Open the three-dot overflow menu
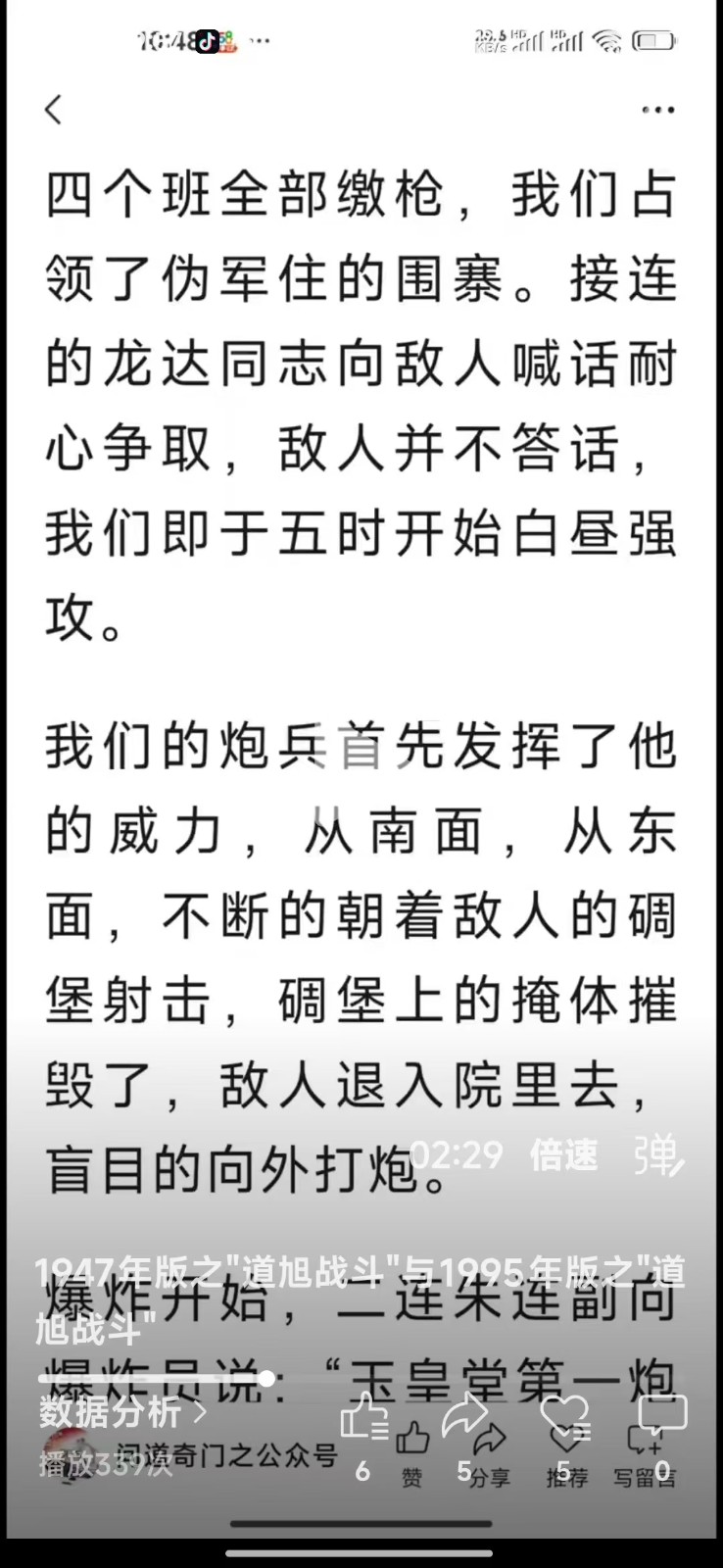 [x=657, y=110]
